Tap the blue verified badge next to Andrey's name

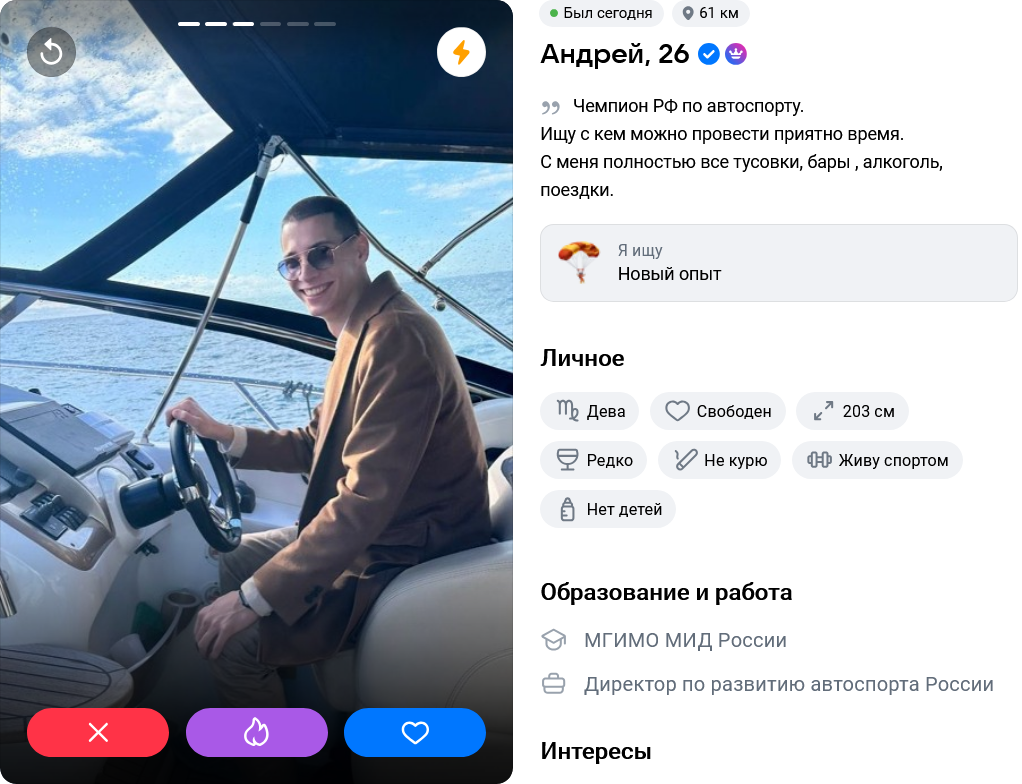coord(708,54)
